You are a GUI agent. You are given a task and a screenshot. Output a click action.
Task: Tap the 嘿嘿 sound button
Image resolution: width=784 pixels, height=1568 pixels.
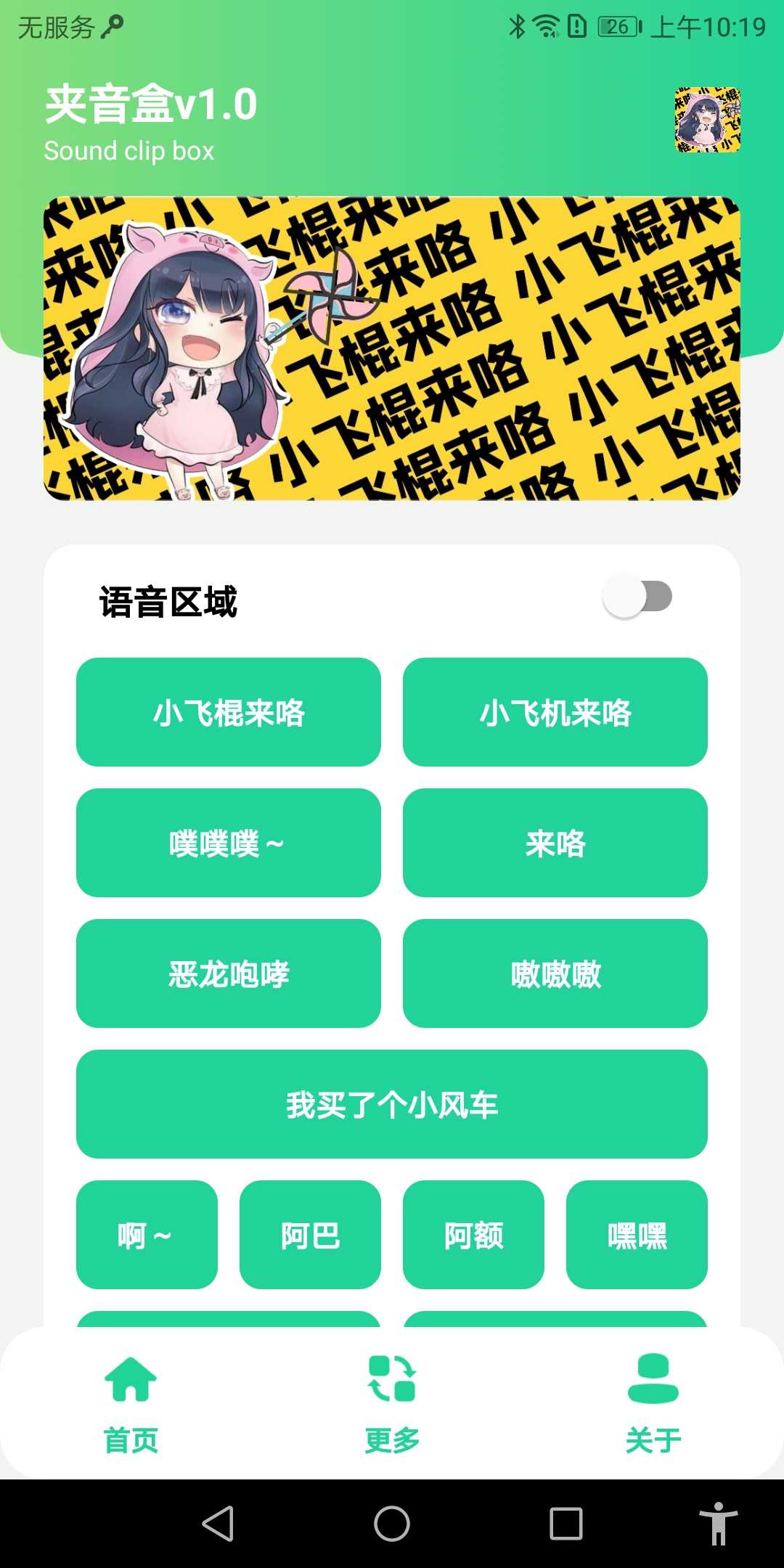click(637, 1235)
